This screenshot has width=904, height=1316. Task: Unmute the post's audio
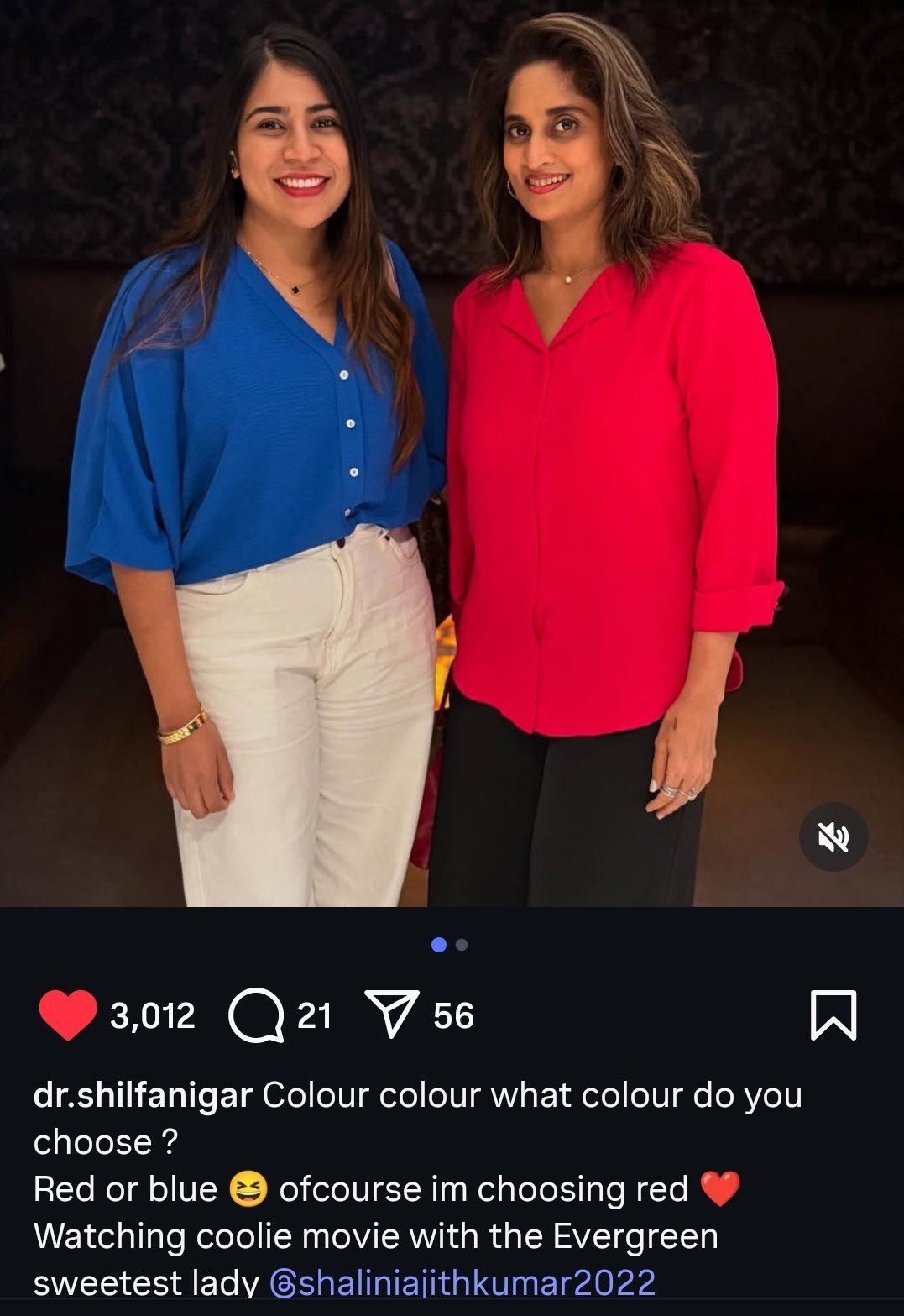[x=833, y=836]
